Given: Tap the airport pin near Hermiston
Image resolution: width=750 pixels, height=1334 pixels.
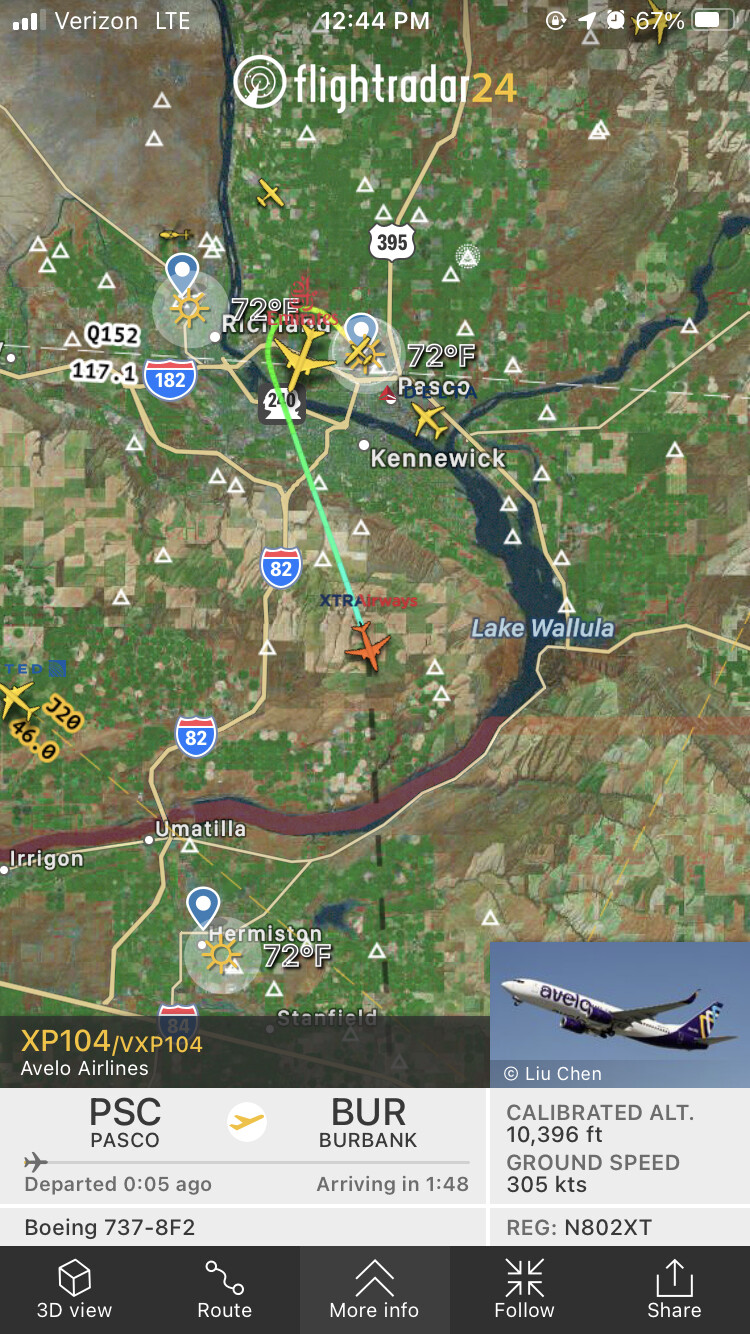Looking at the screenshot, I should [204, 907].
